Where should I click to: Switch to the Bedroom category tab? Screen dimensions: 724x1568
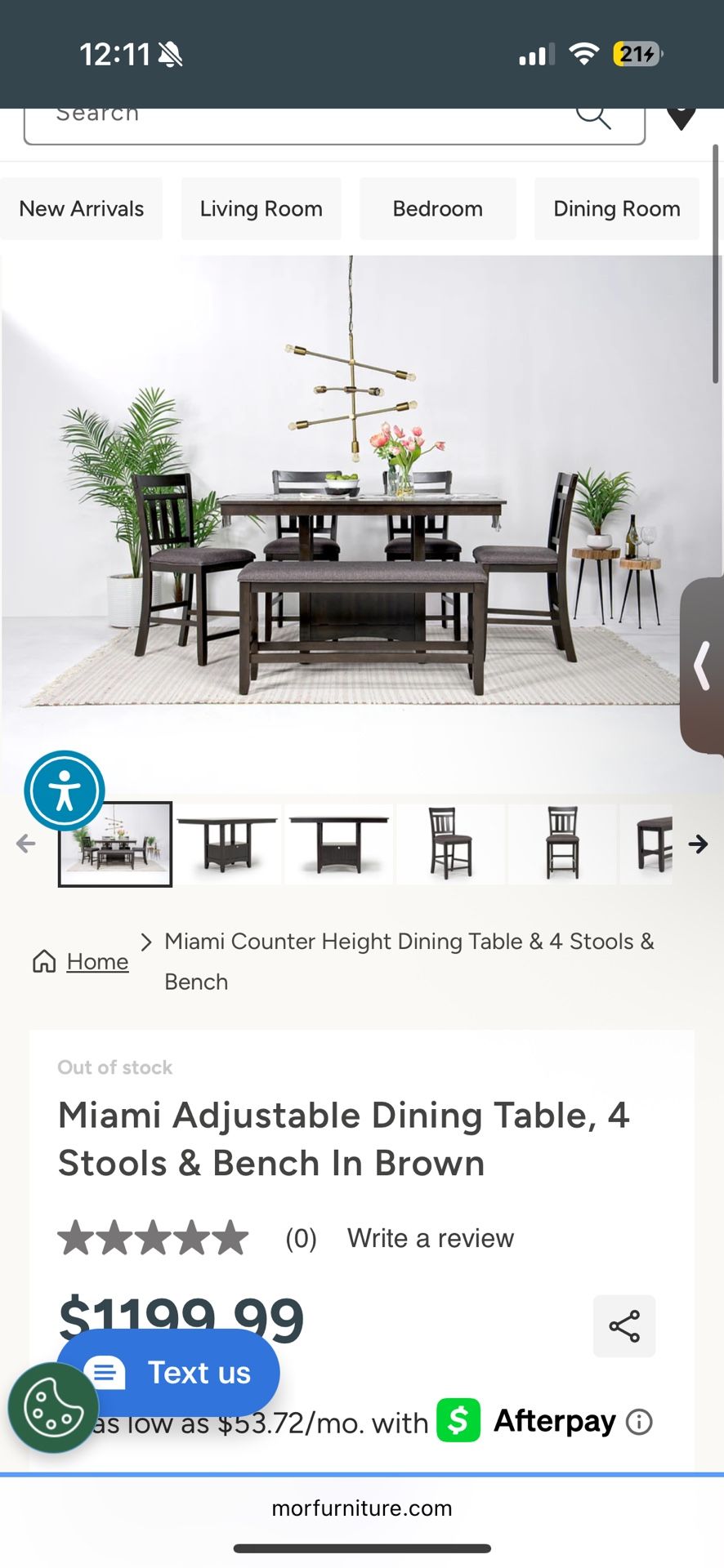[x=438, y=208]
